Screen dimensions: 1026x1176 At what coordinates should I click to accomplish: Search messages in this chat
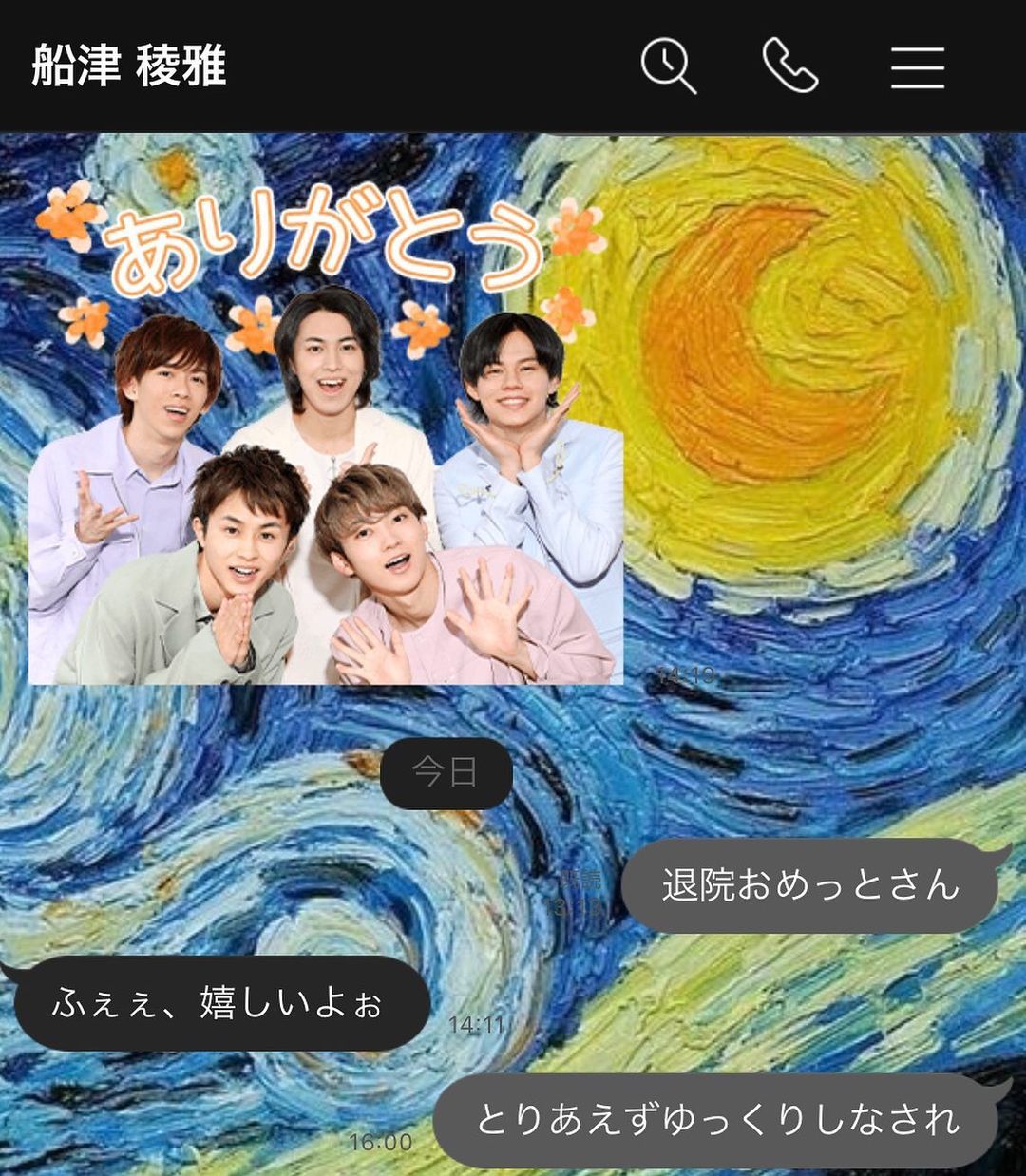[668, 66]
